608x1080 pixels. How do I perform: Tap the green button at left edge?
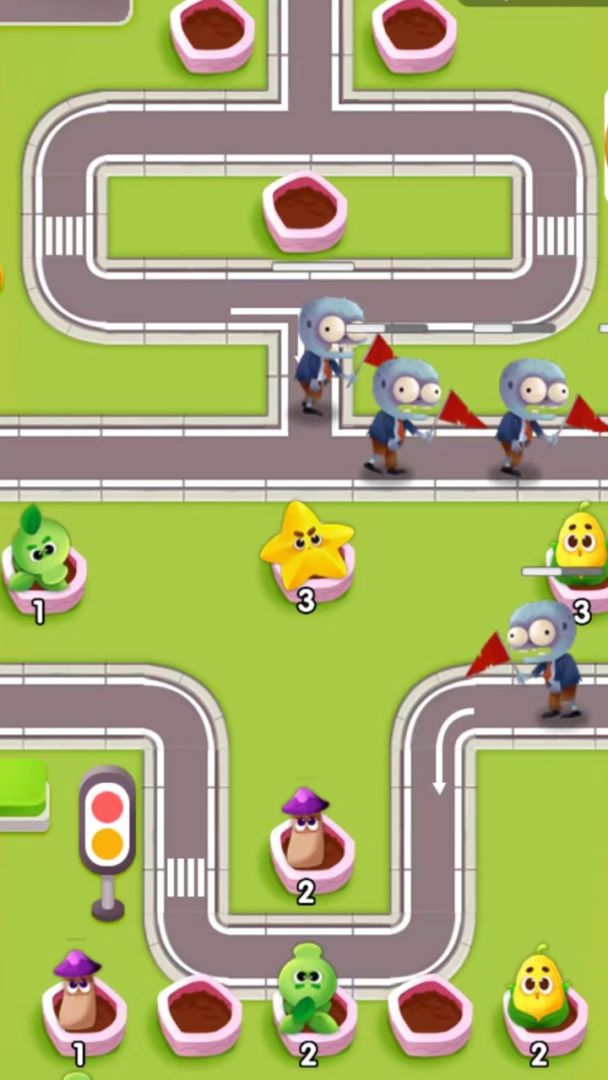[x=22, y=792]
